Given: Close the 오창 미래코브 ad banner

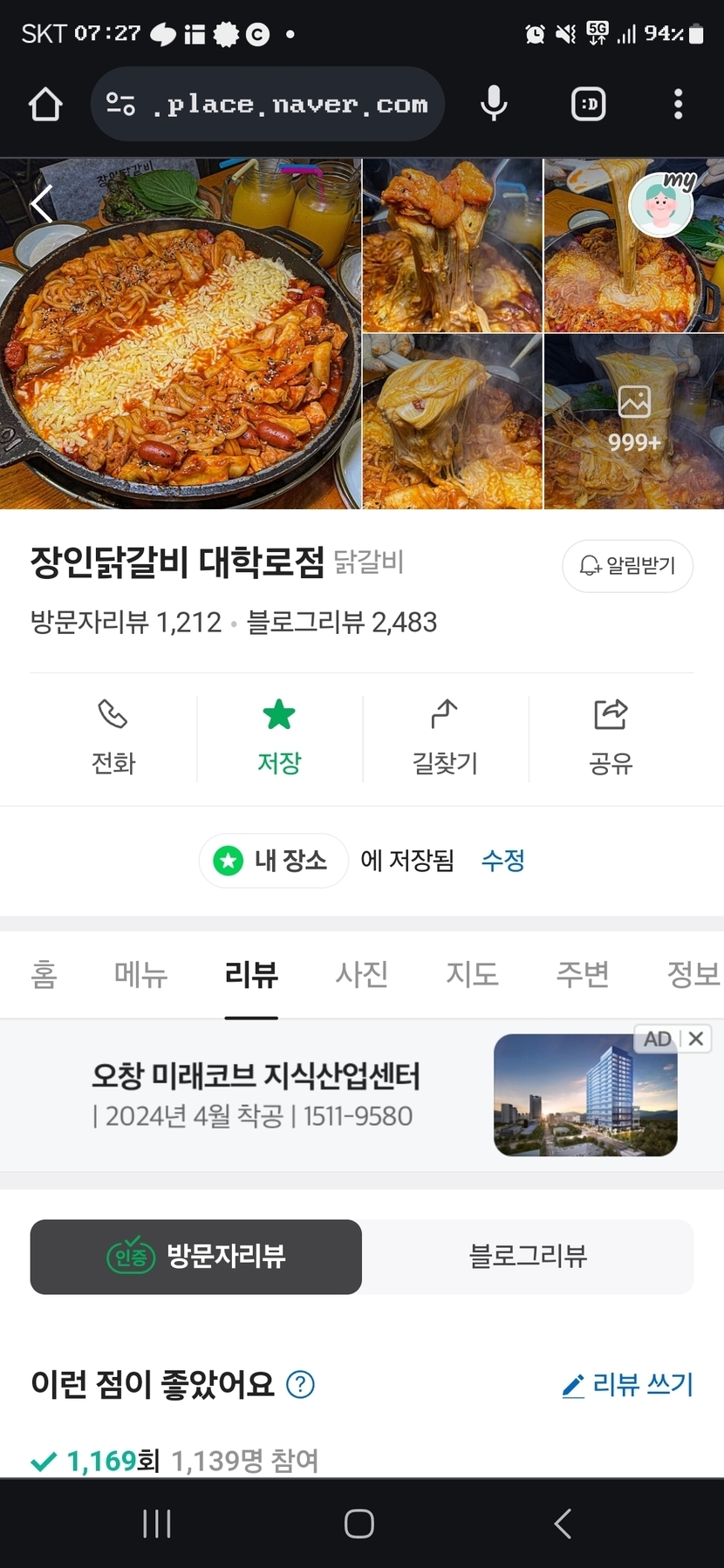Looking at the screenshot, I should point(696,1039).
